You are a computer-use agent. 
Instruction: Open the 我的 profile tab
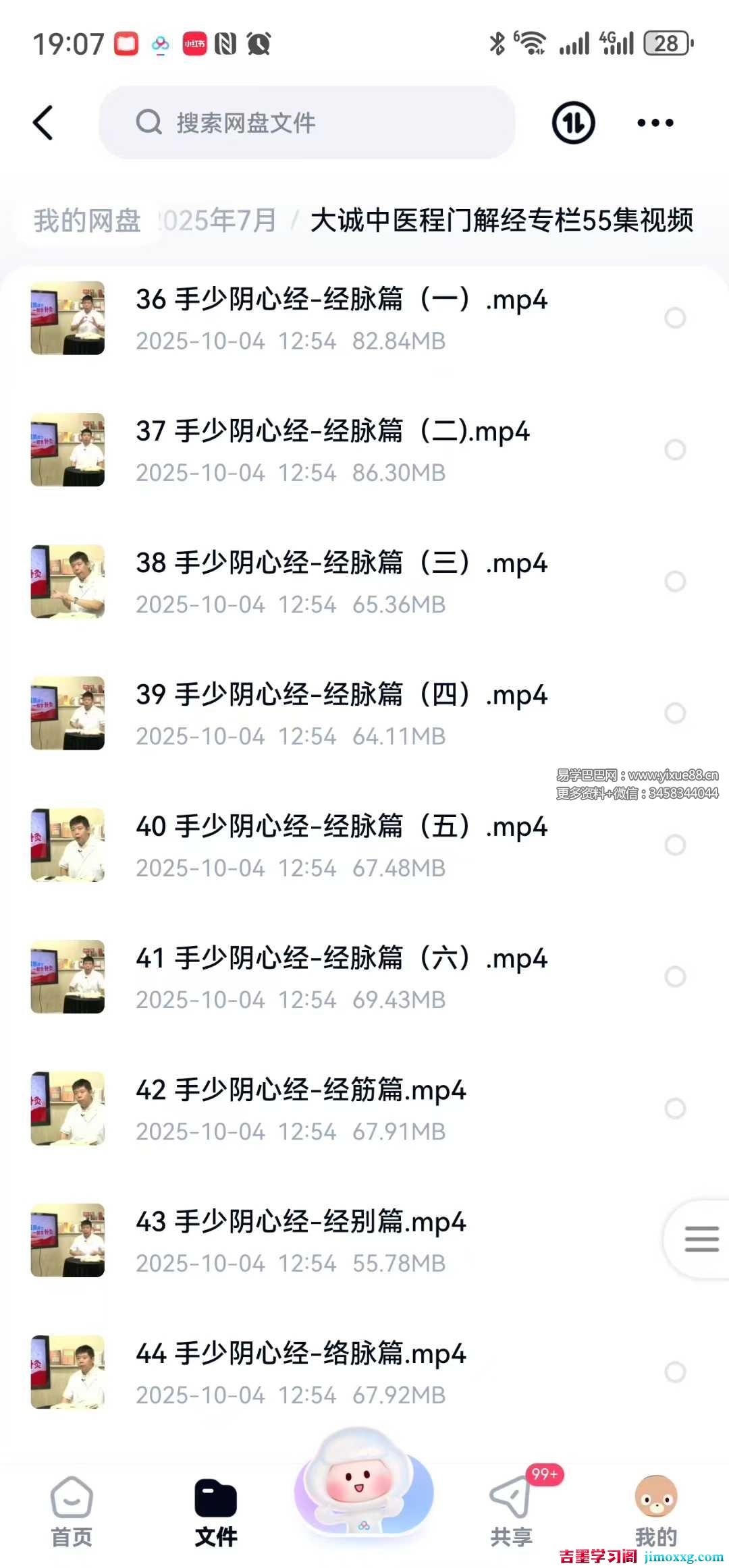coord(655,1512)
